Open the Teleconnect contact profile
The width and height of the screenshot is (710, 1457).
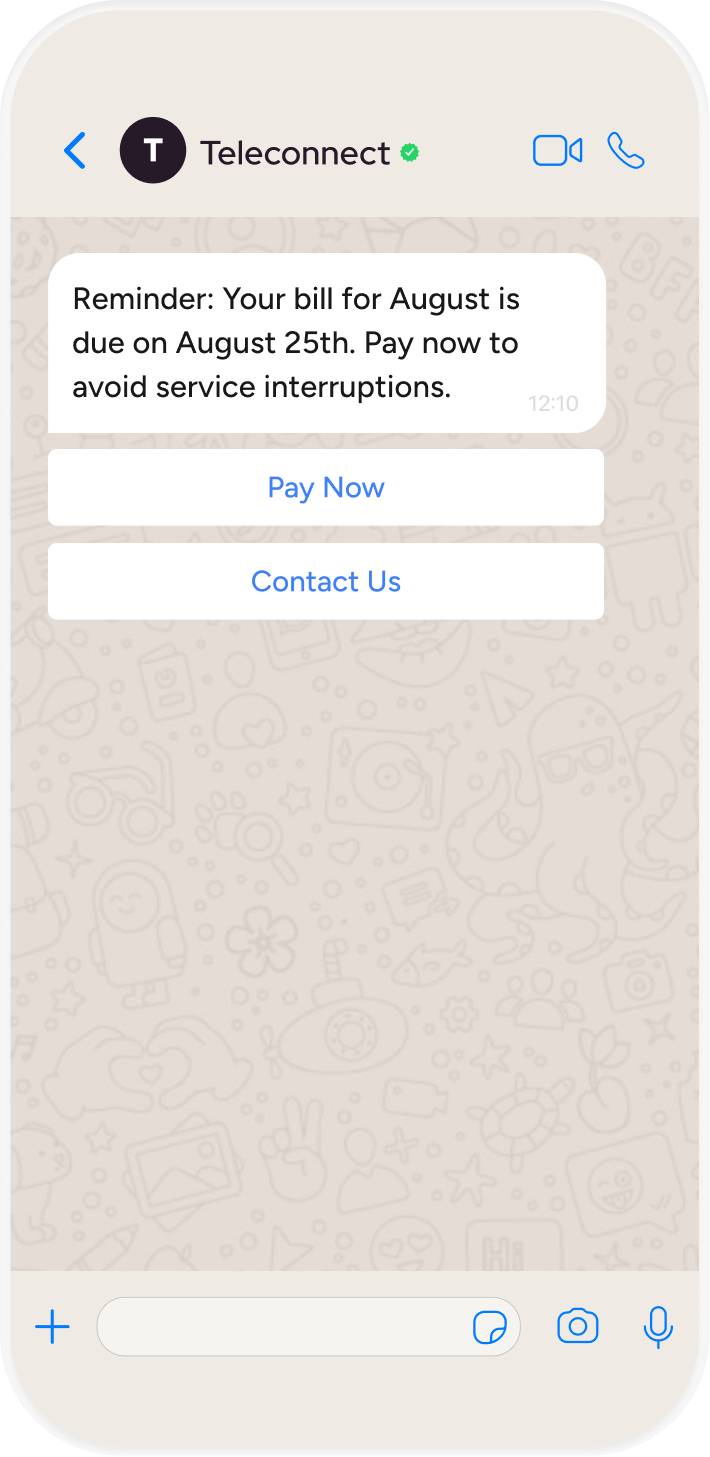295,152
